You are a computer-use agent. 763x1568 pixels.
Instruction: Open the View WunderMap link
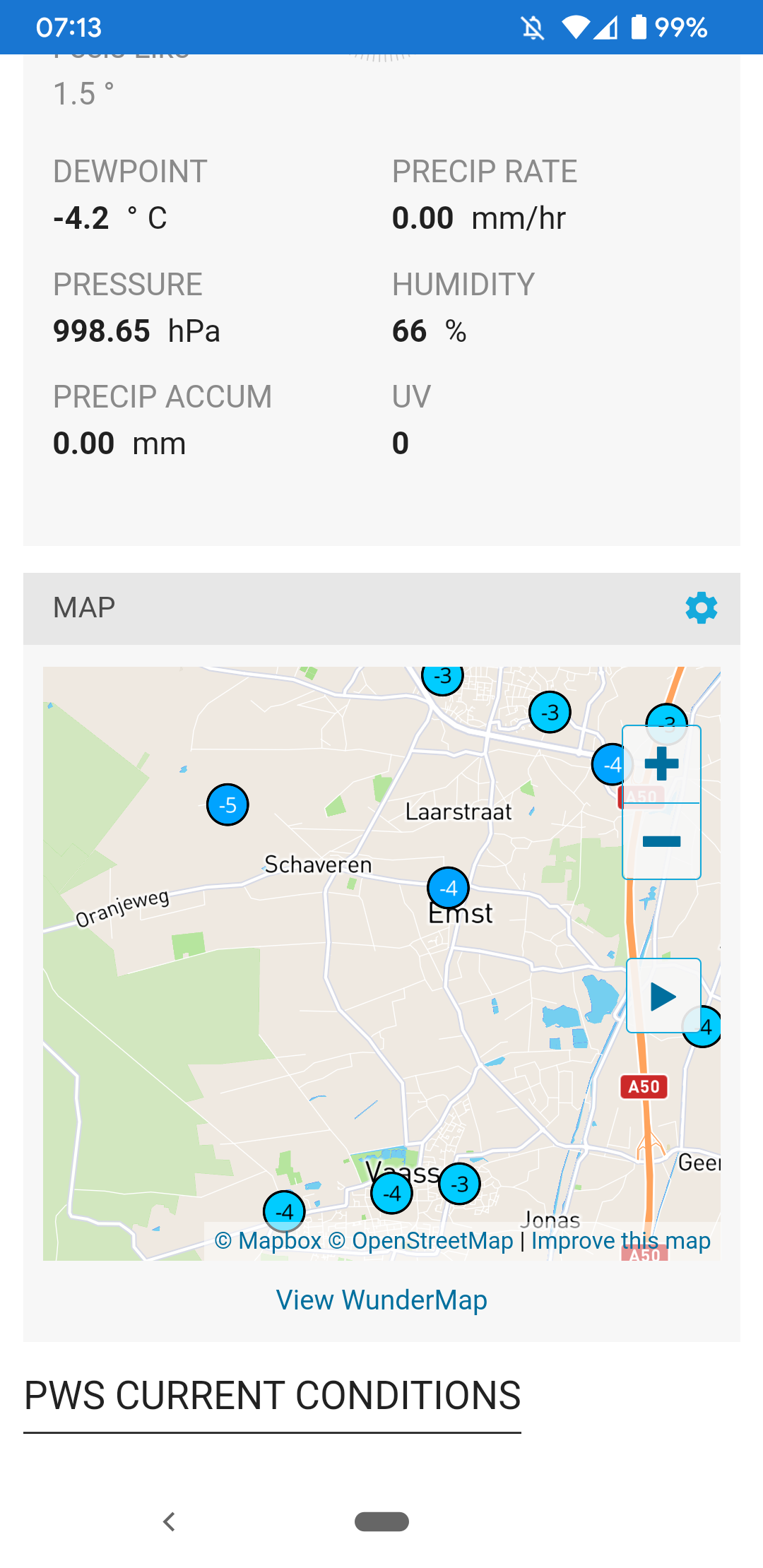click(381, 1300)
